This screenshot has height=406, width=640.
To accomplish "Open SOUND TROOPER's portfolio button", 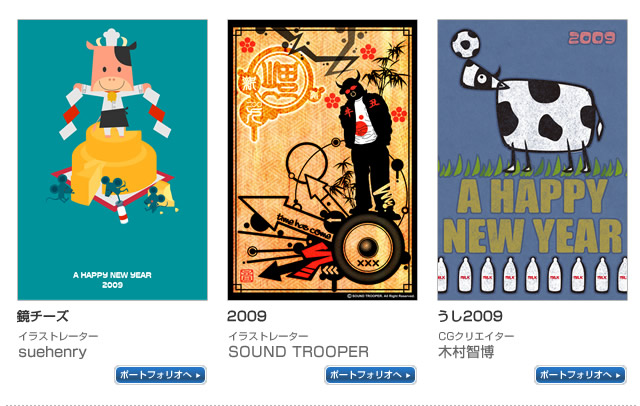I will [370, 375].
